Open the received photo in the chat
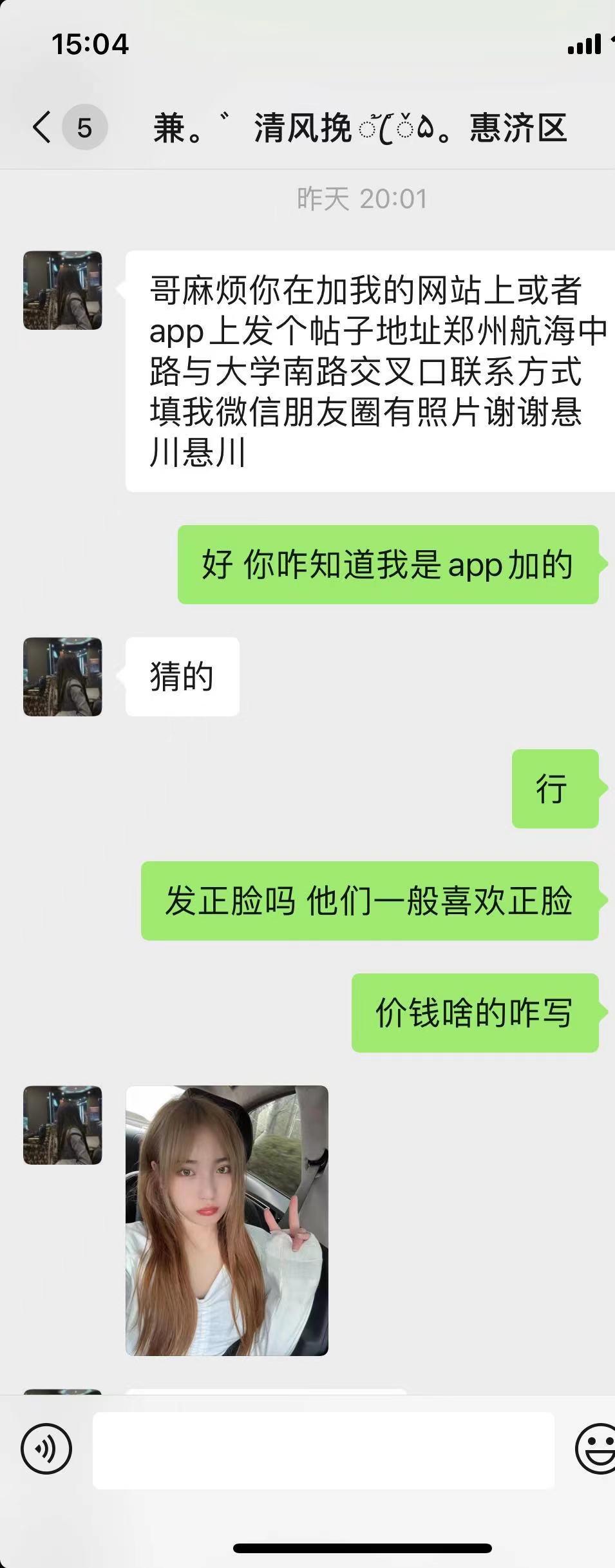 [x=227, y=1220]
